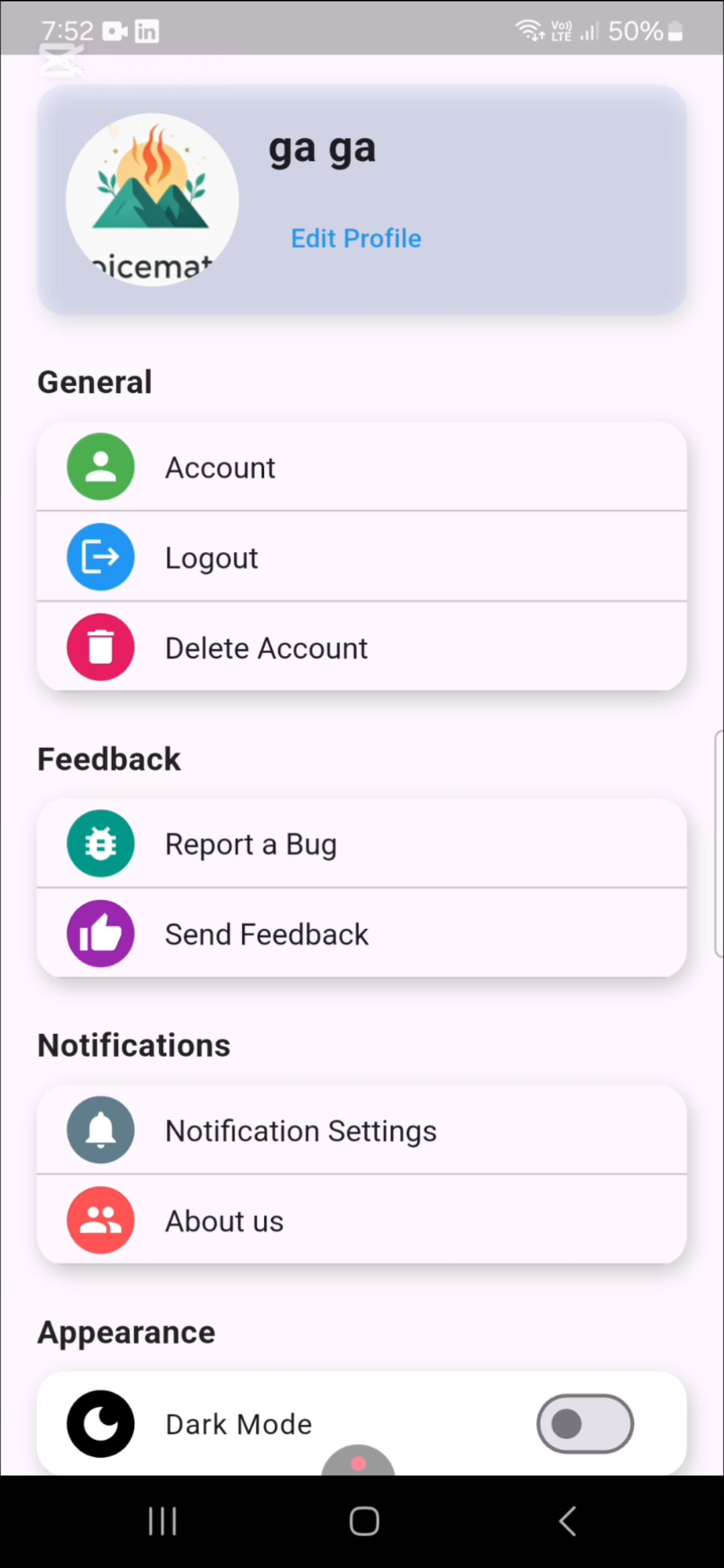
Task: Enable the Dark Mode switch
Action: [585, 1424]
